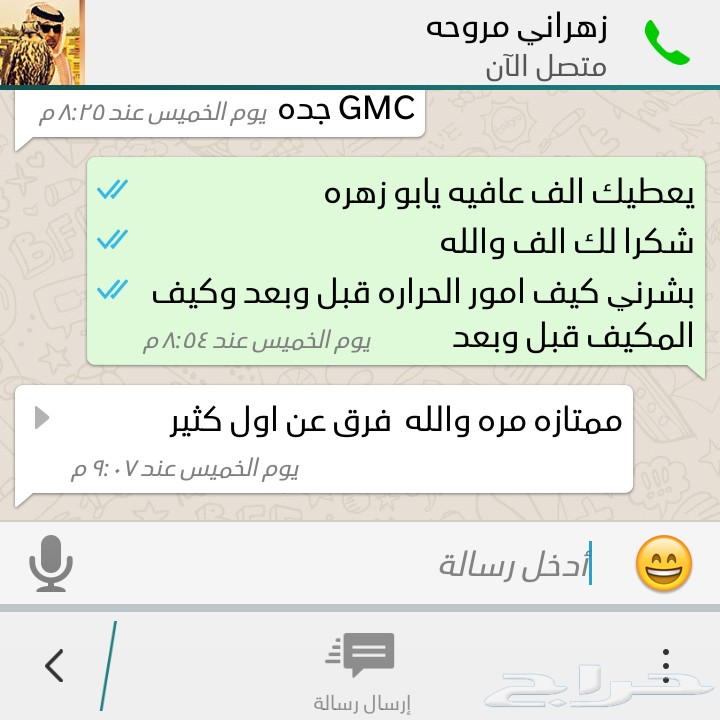
Task: Open the three-dot overflow menu
Action: (667, 666)
